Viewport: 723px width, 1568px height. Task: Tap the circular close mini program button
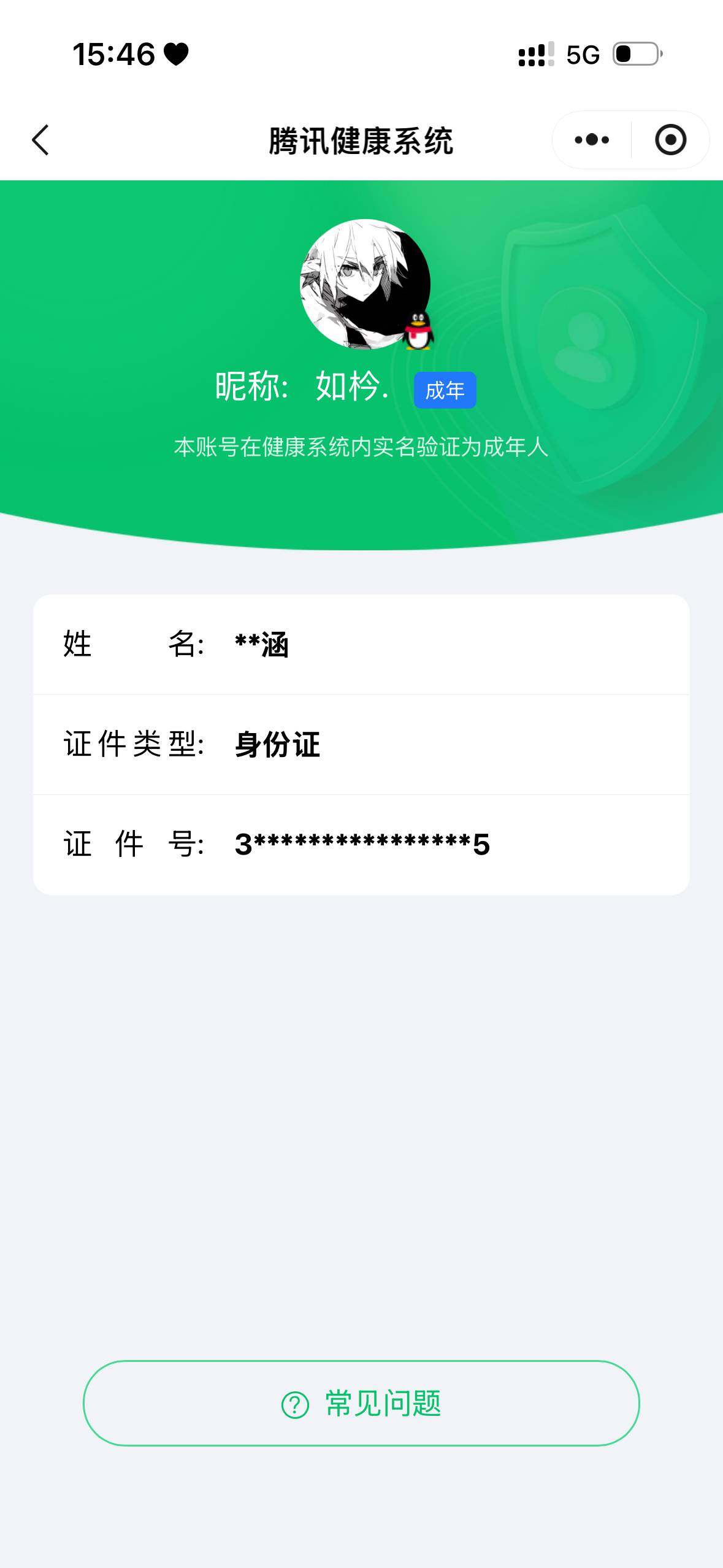670,140
